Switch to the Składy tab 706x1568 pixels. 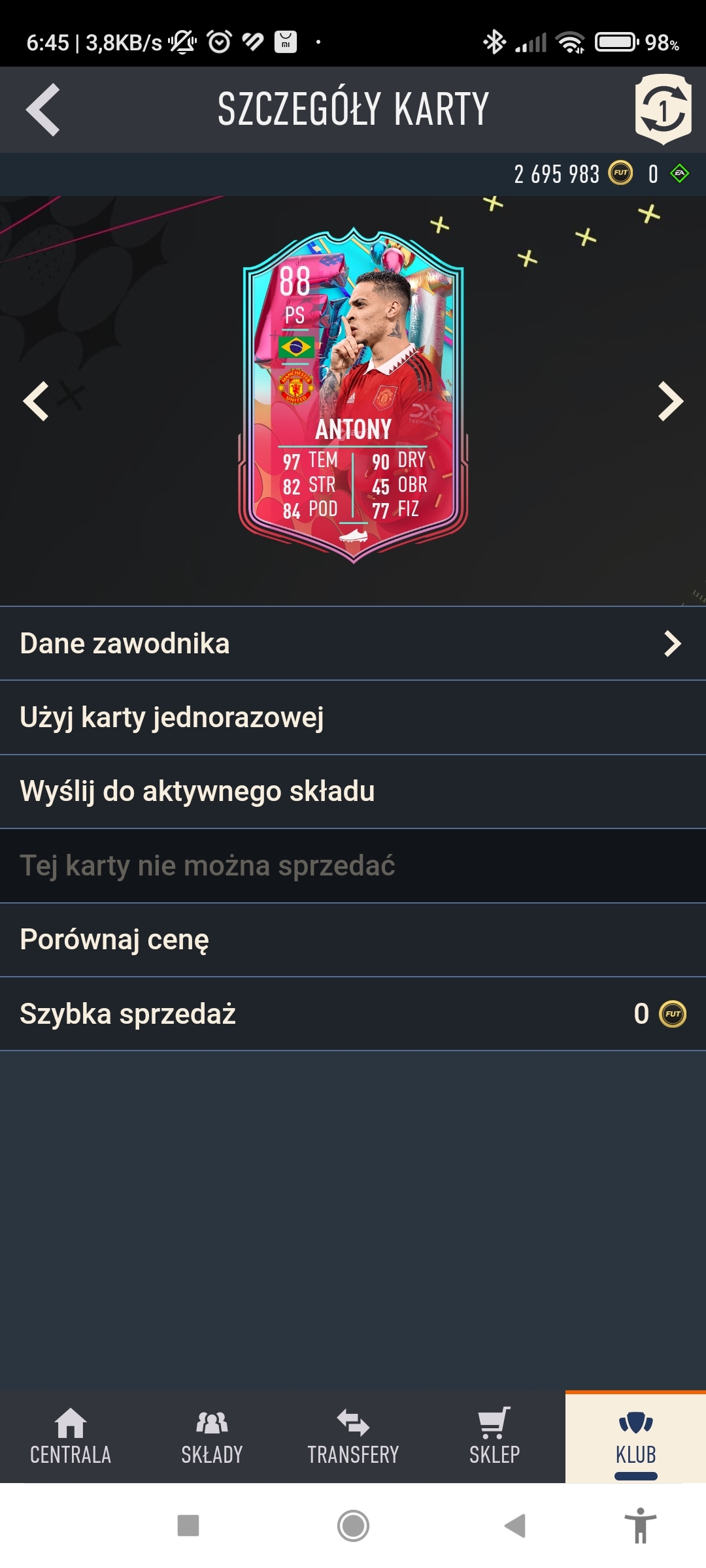point(212,1437)
